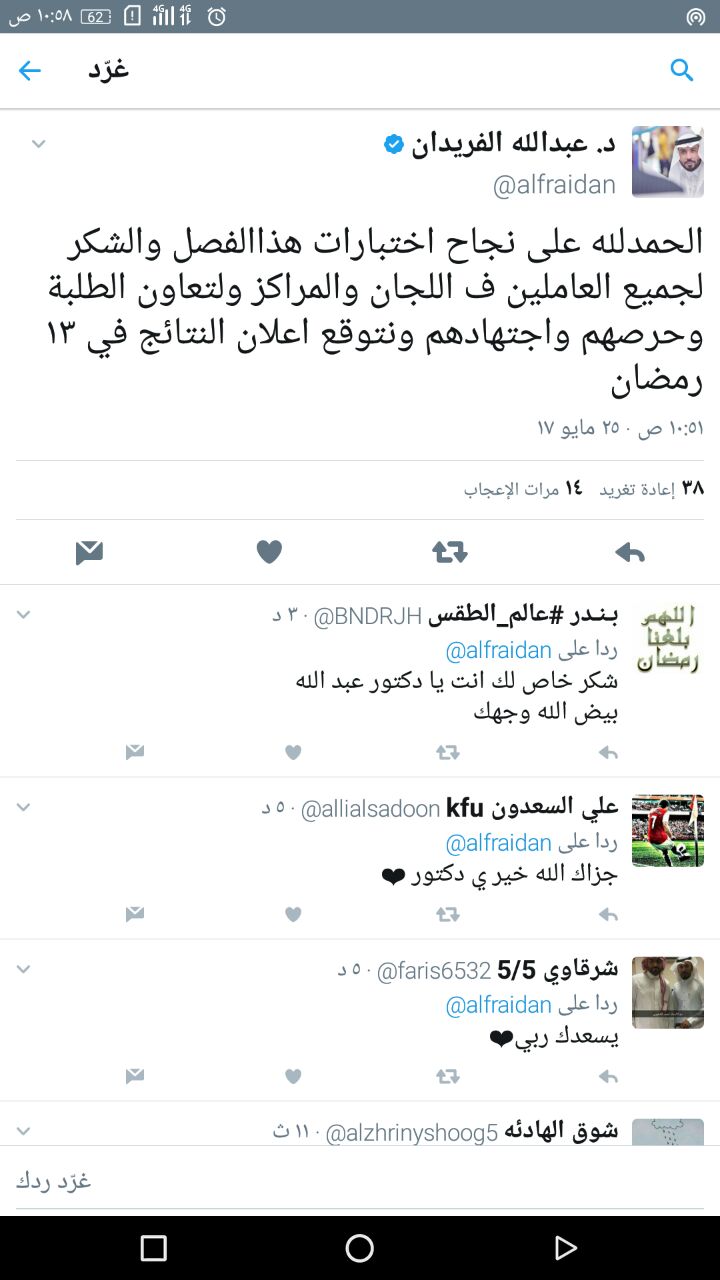Retweet the reply from allialsadoon

[448, 914]
